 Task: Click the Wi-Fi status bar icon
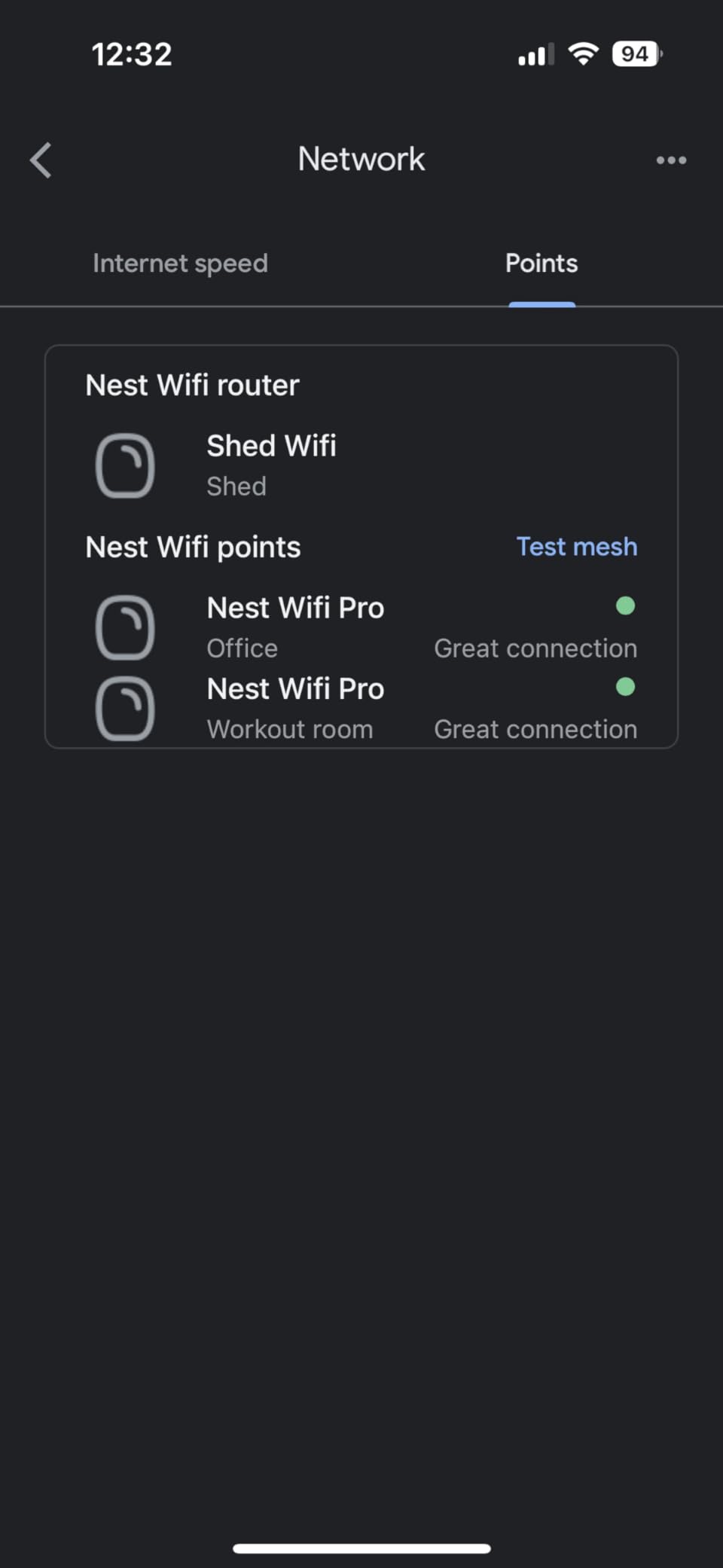(582, 52)
